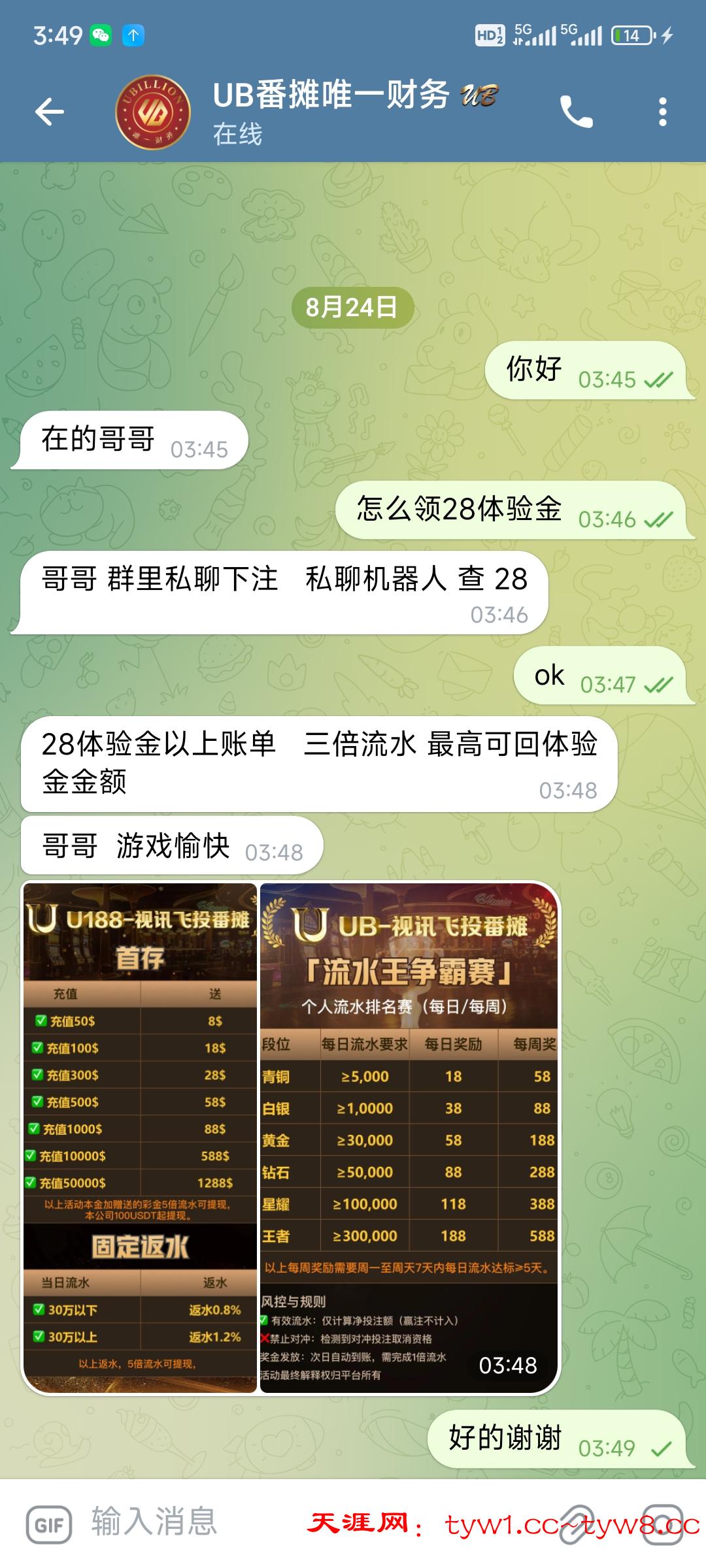
Task: View the 流水王争霸赛 image
Action: coord(409,1137)
